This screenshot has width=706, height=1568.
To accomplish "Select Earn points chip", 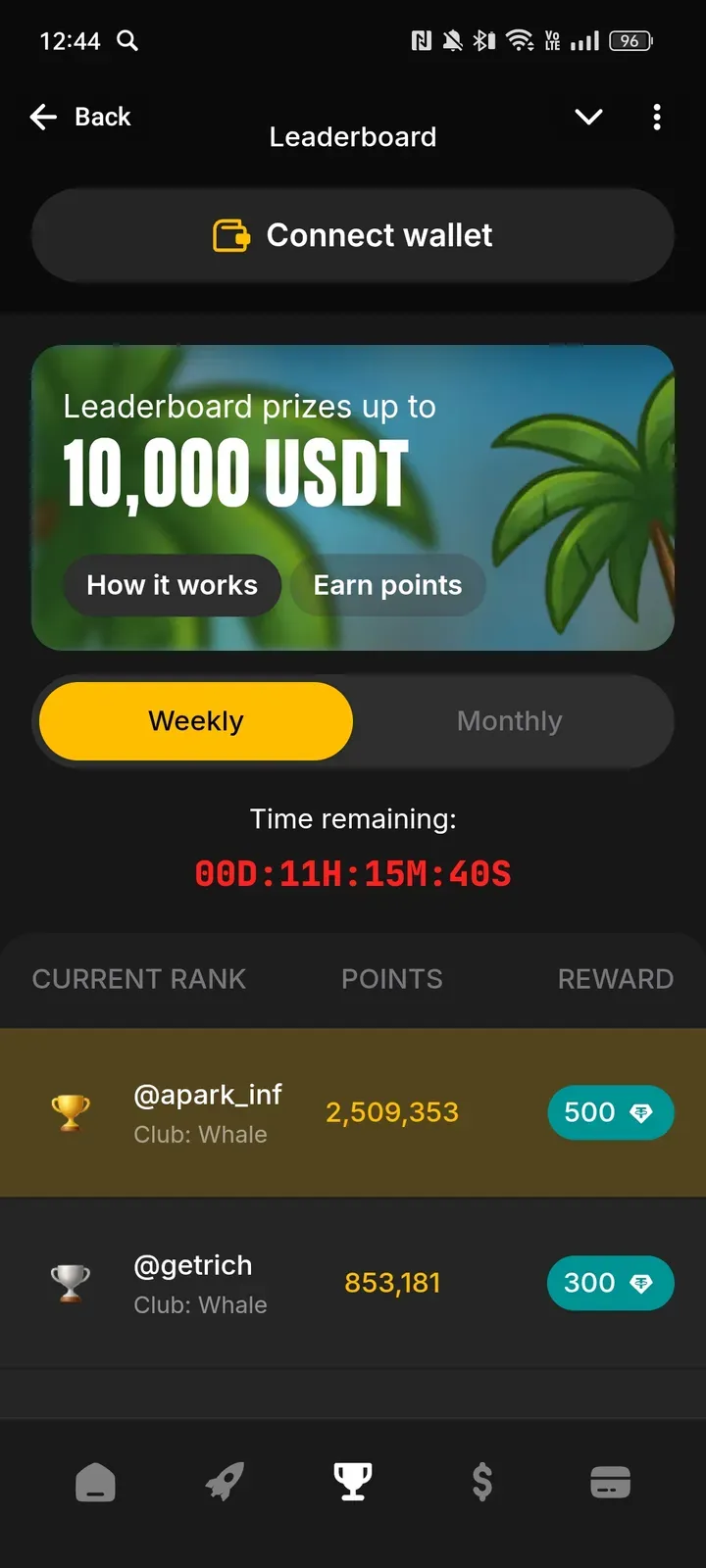I will pos(387,585).
